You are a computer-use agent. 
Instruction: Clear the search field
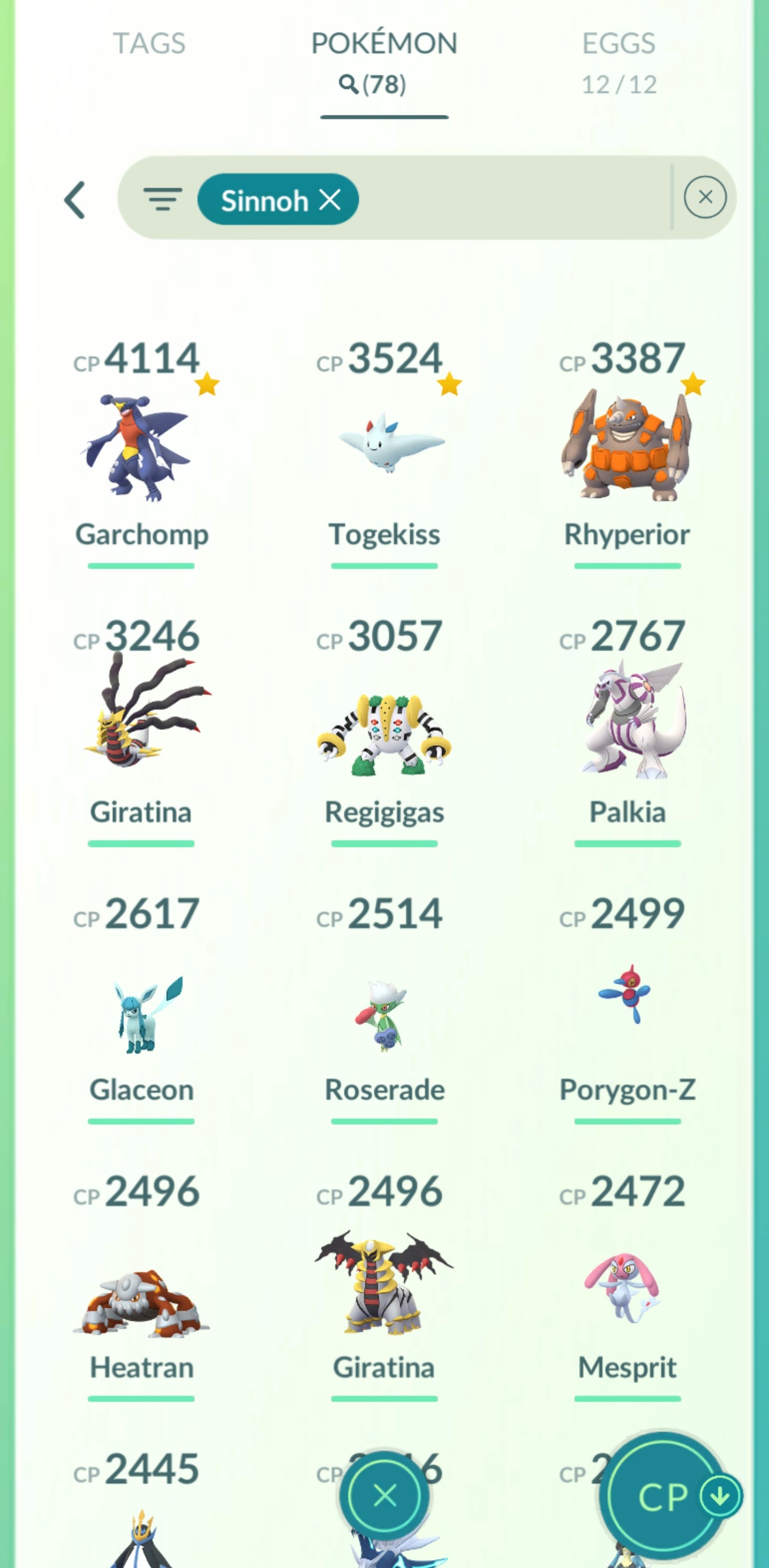(x=704, y=197)
